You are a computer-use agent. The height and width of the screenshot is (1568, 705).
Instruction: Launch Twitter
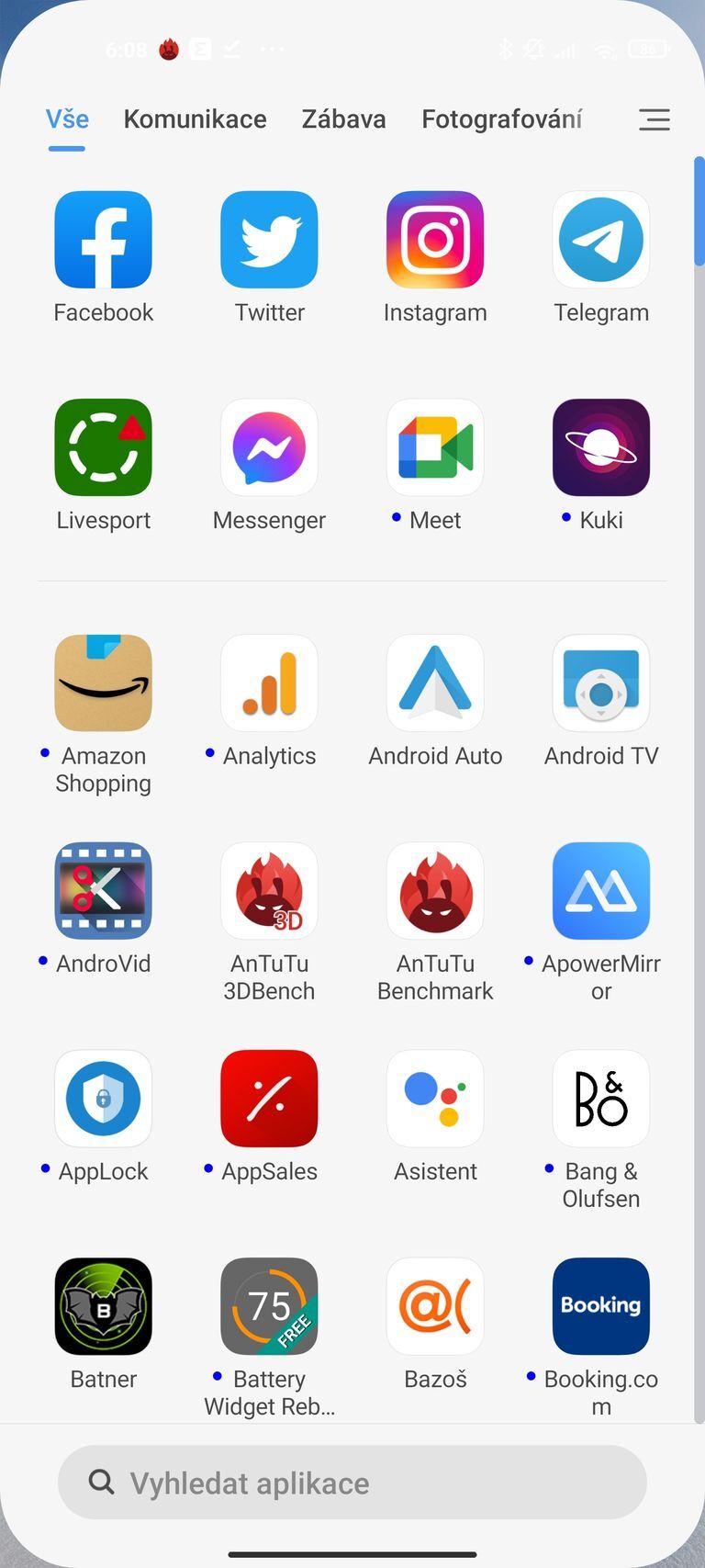[269, 240]
